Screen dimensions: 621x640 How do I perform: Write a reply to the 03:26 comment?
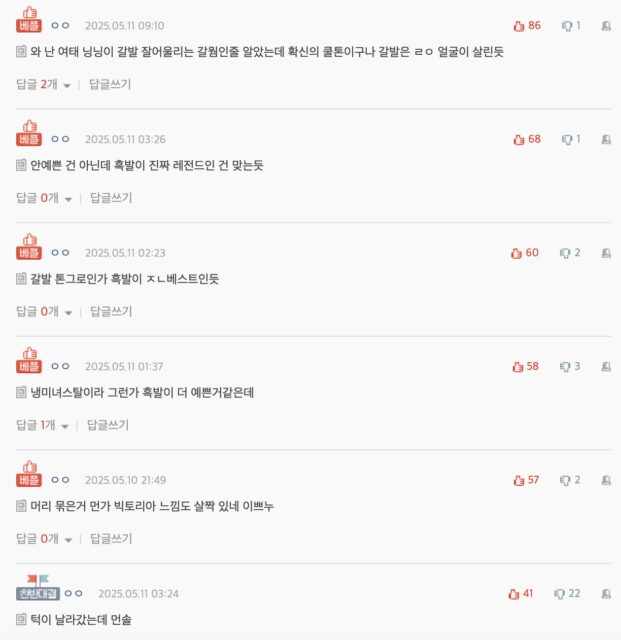pos(111,198)
